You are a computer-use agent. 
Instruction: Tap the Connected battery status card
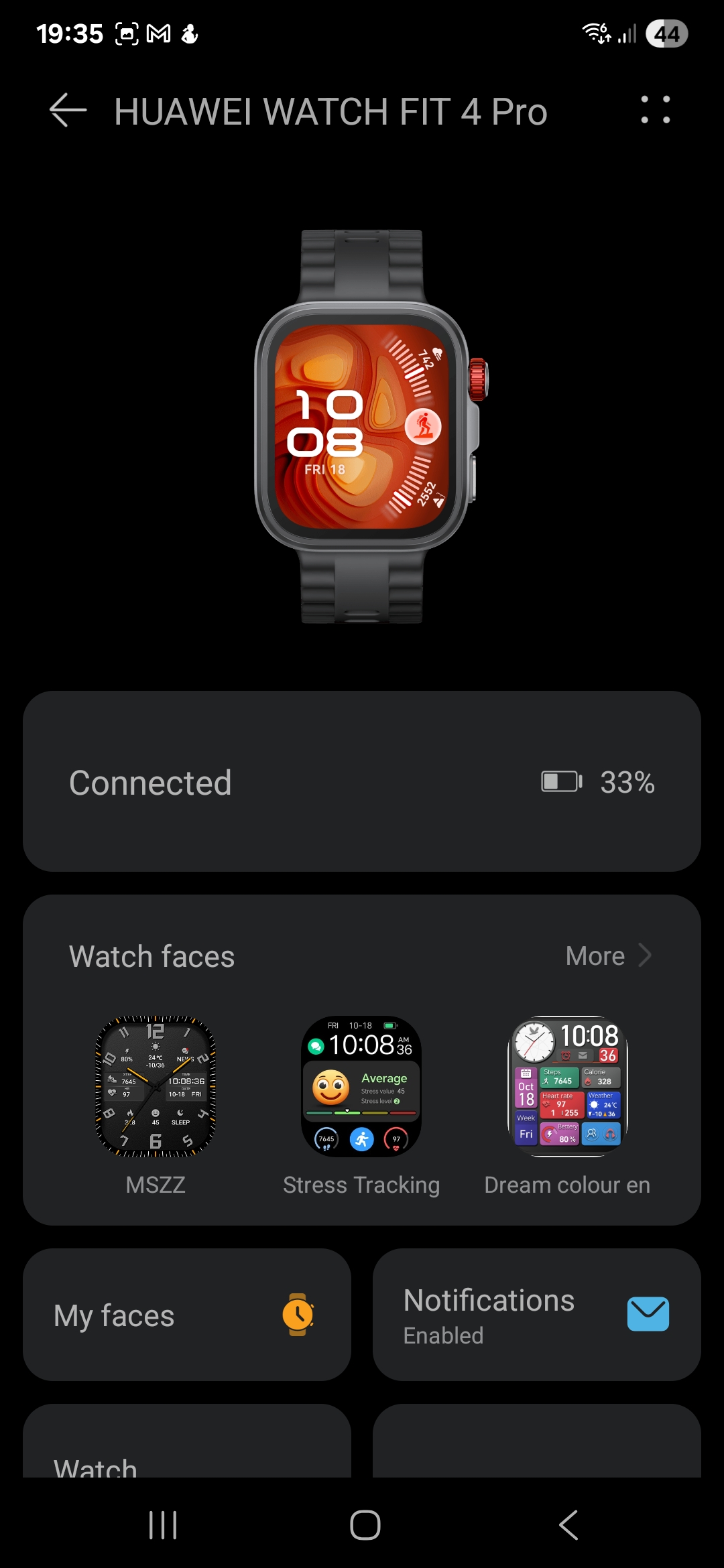pyautogui.click(x=362, y=781)
